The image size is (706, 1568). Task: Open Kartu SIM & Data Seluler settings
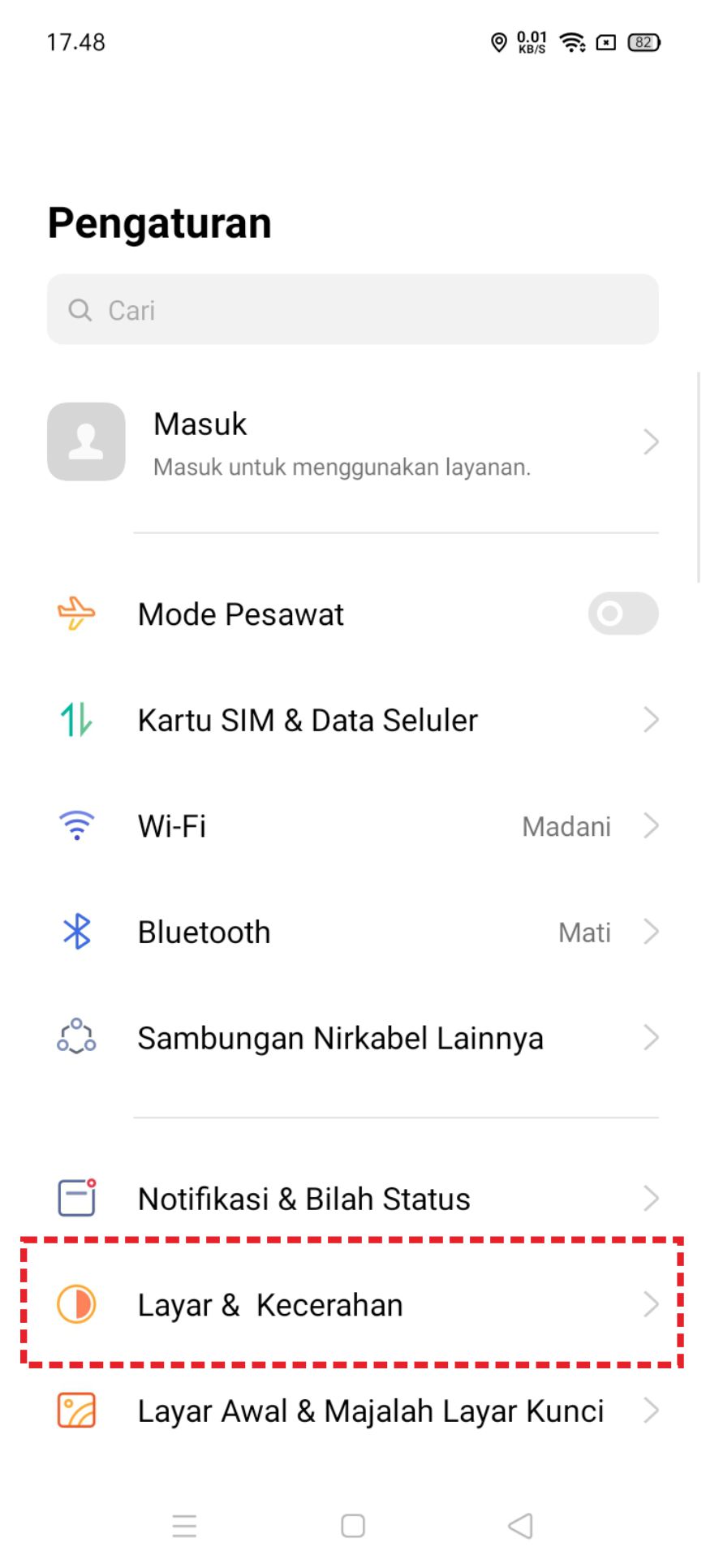click(x=352, y=720)
